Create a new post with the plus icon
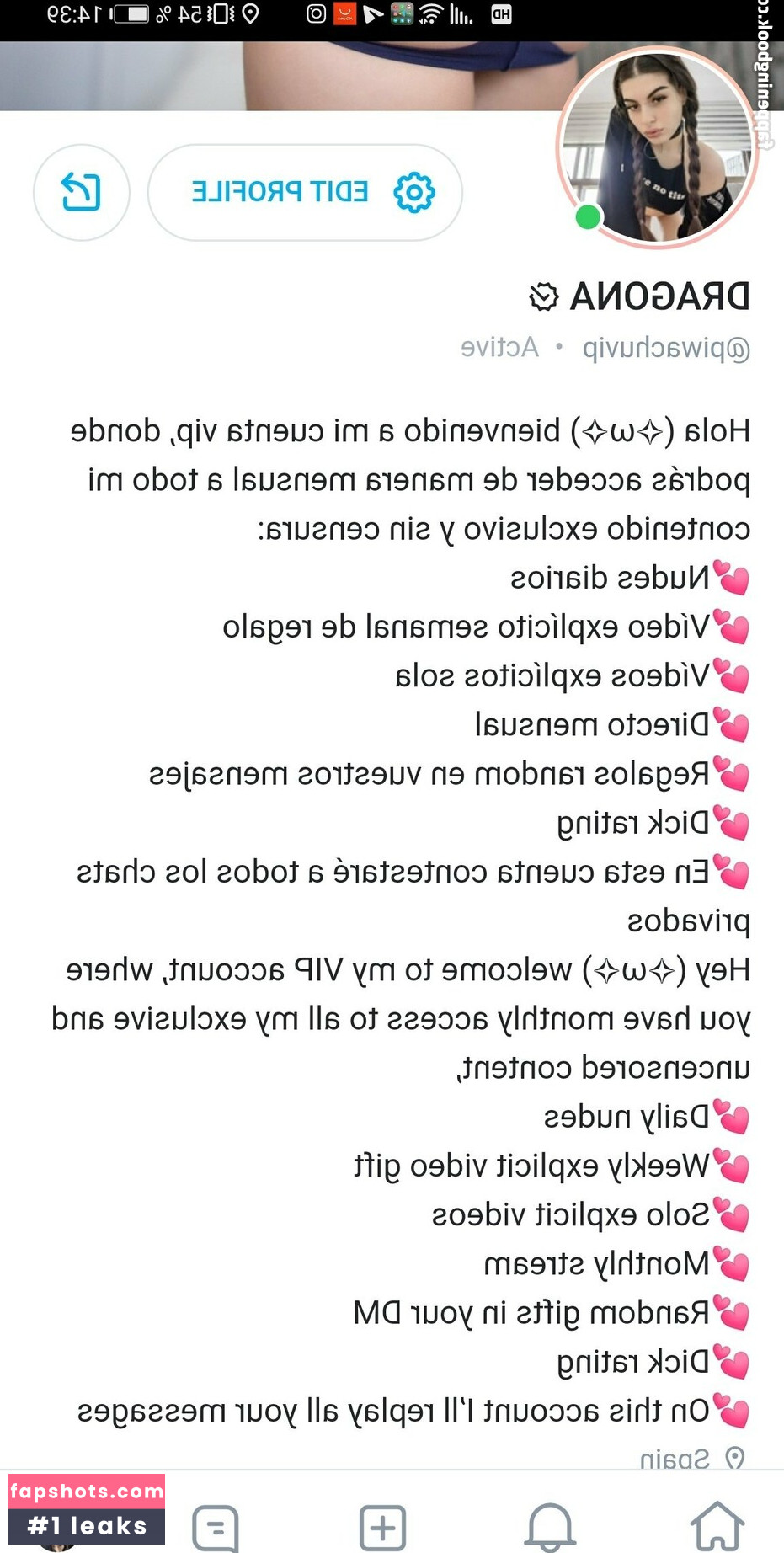This screenshot has height=1553, width=784. [382, 1527]
